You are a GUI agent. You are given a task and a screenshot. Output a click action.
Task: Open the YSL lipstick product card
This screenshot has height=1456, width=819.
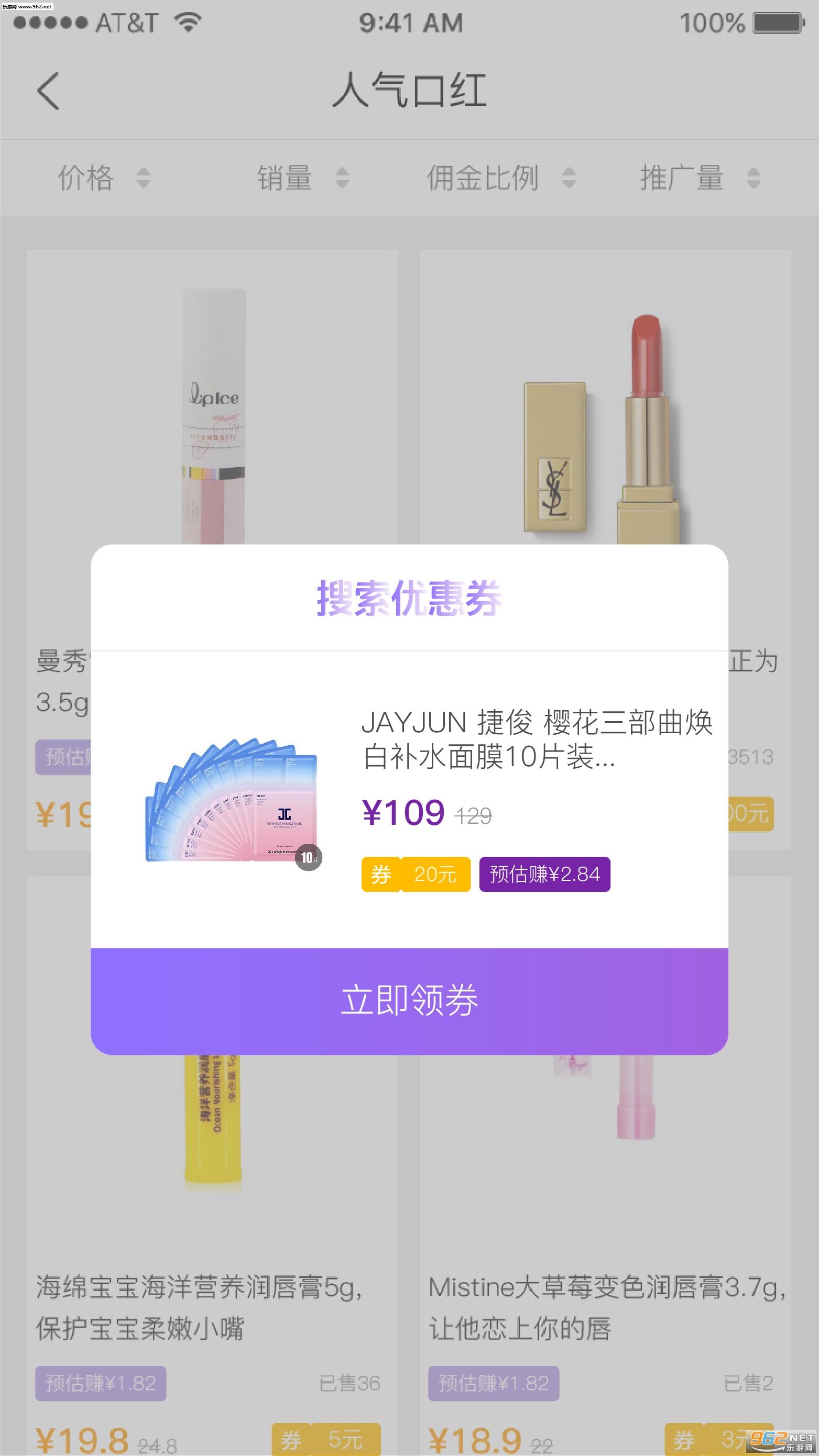tap(605, 395)
